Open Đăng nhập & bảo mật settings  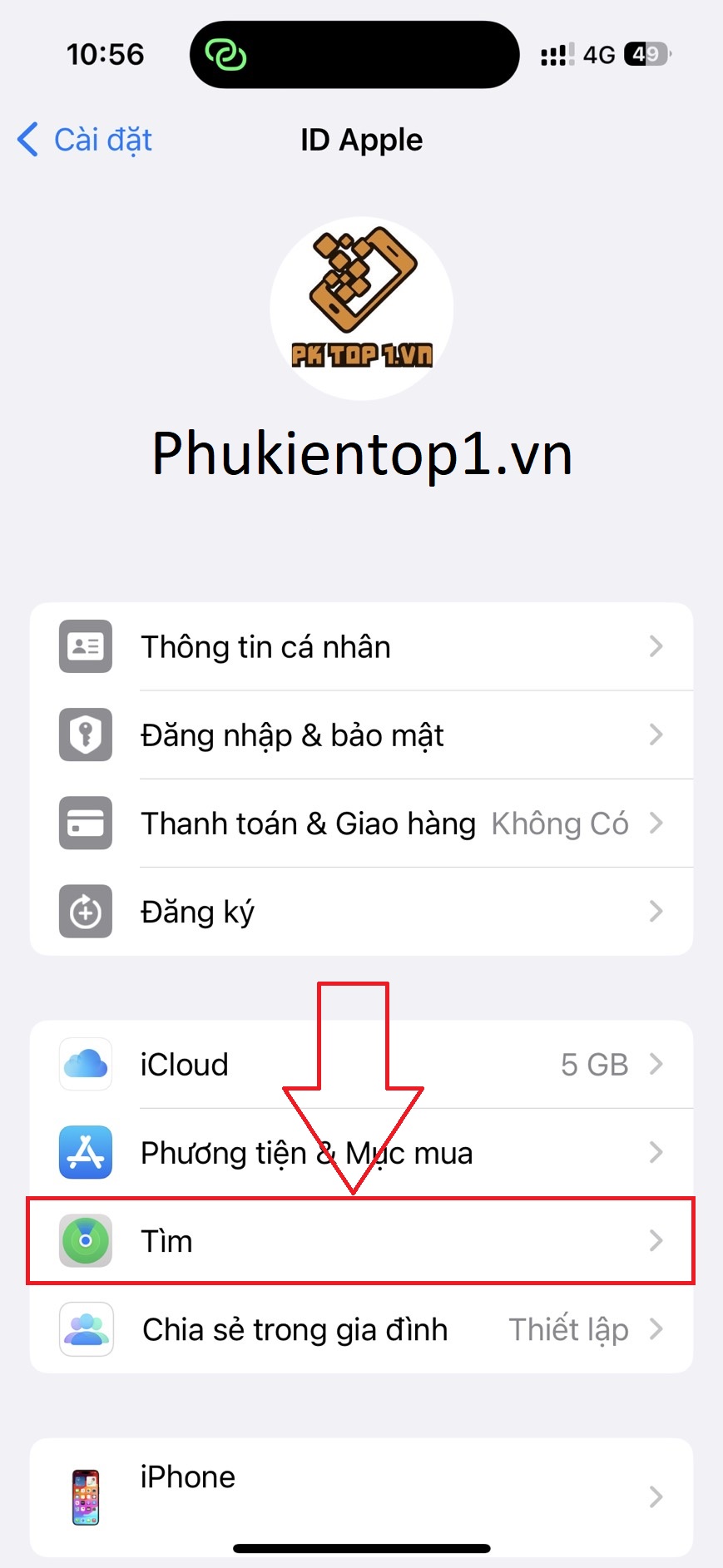point(361,735)
